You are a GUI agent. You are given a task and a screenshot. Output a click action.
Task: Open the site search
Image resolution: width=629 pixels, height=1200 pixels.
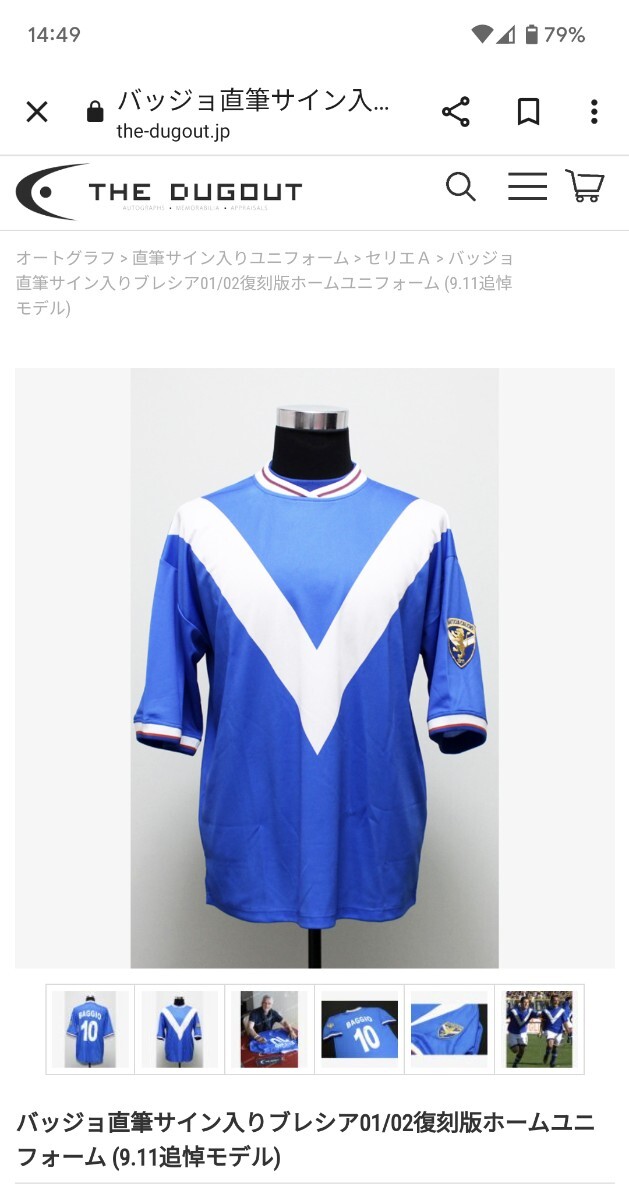[460, 187]
